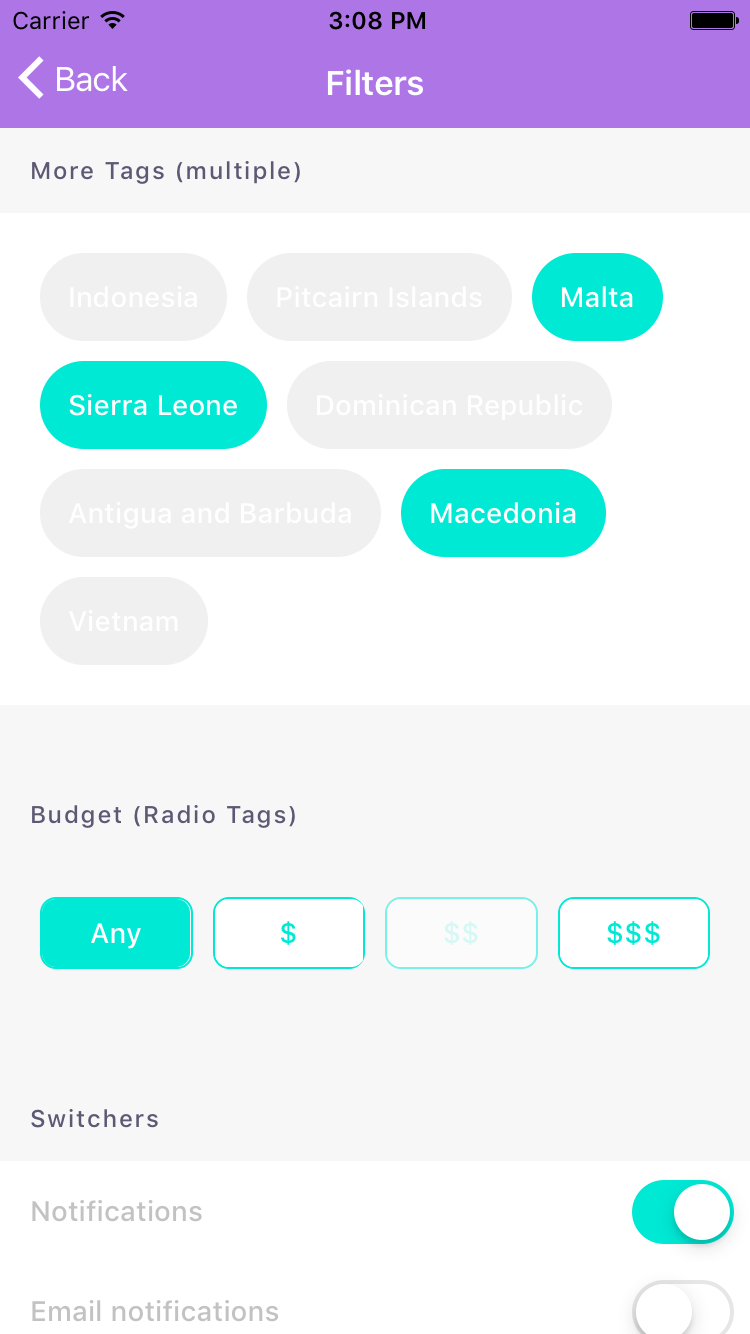Tap the Wi-Fi icon in status bar
The width and height of the screenshot is (750, 1334).
113,19
